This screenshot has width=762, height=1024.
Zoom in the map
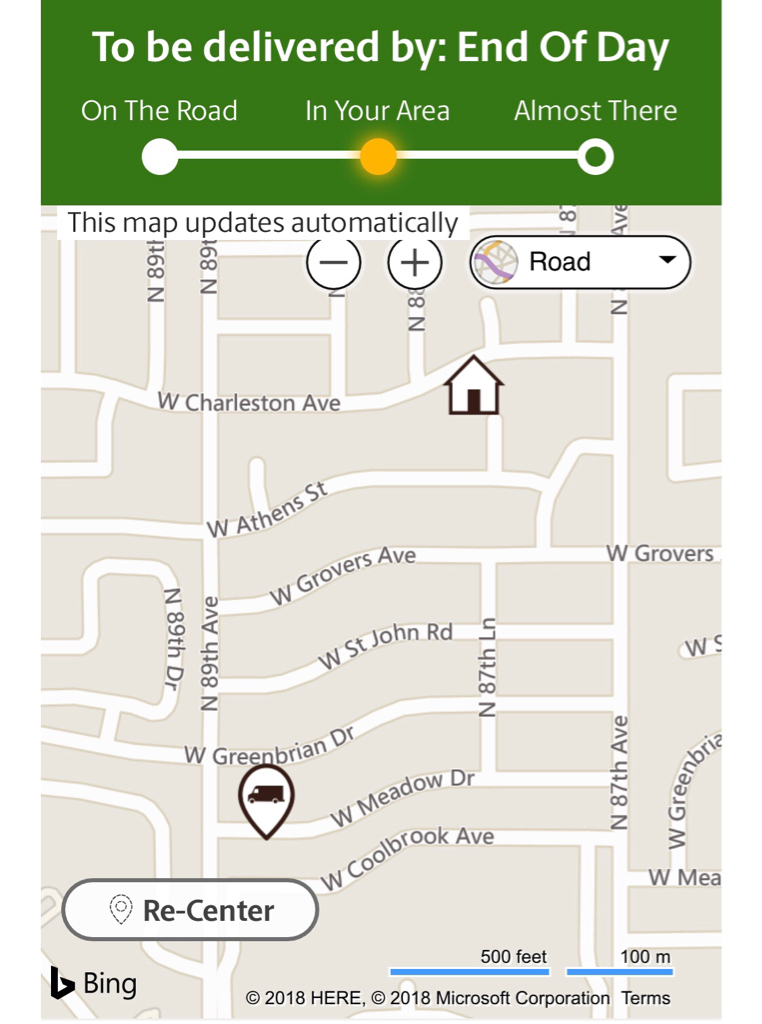coord(415,263)
